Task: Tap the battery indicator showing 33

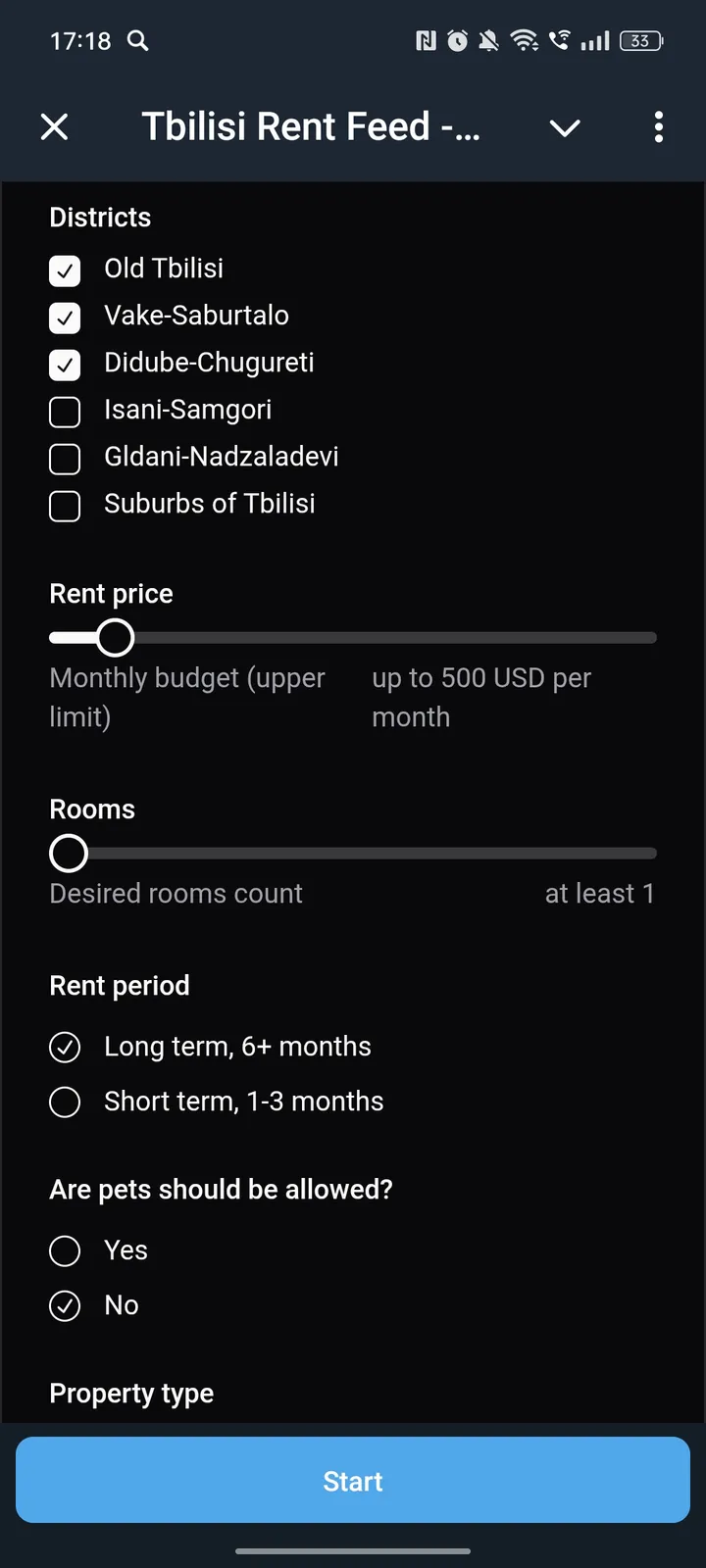Action: [639, 41]
